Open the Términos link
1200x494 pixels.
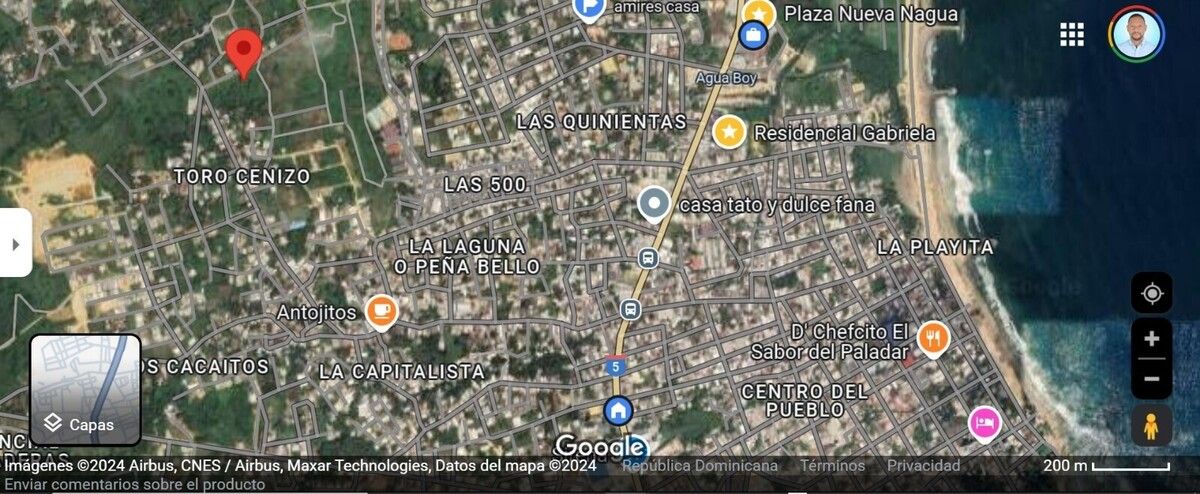click(832, 465)
